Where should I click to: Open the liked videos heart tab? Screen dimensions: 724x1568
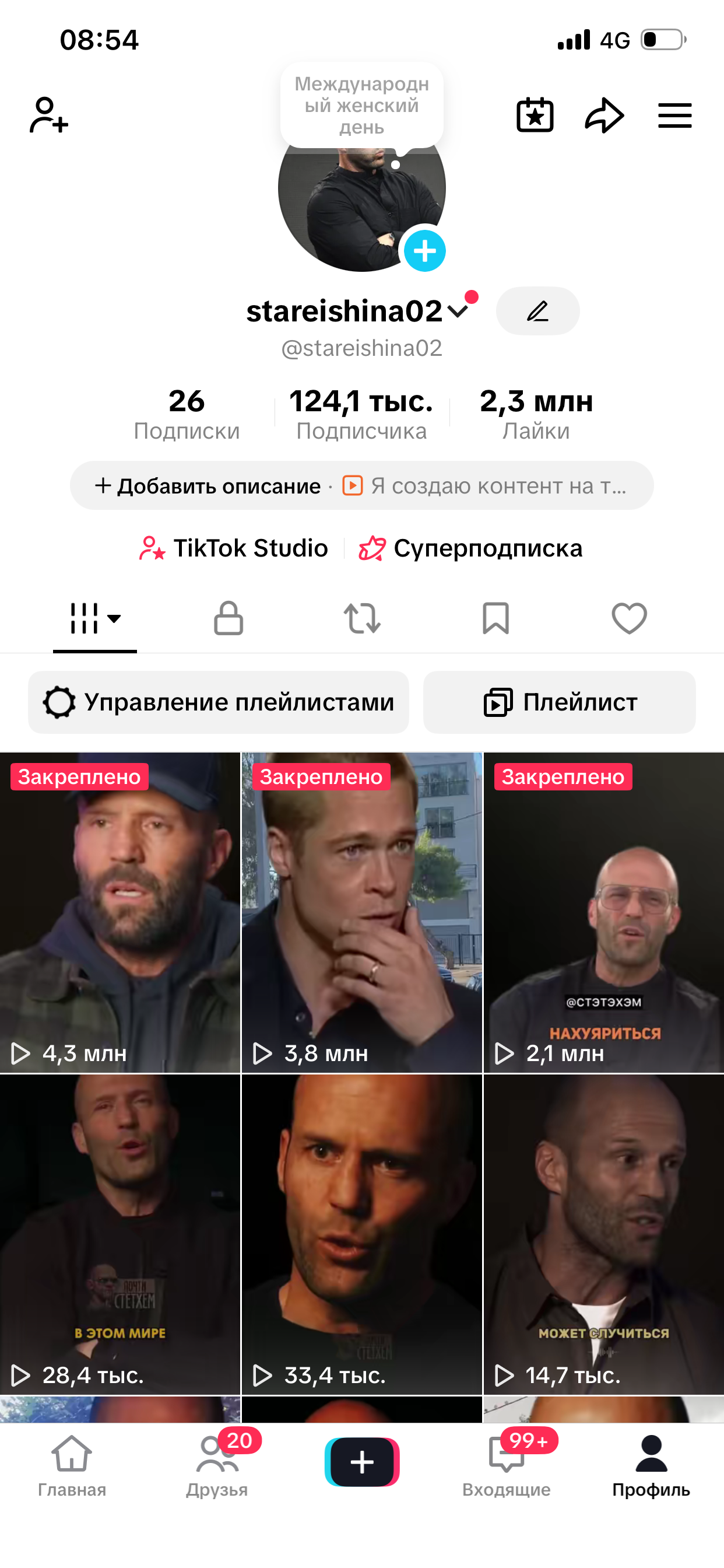[x=629, y=618]
